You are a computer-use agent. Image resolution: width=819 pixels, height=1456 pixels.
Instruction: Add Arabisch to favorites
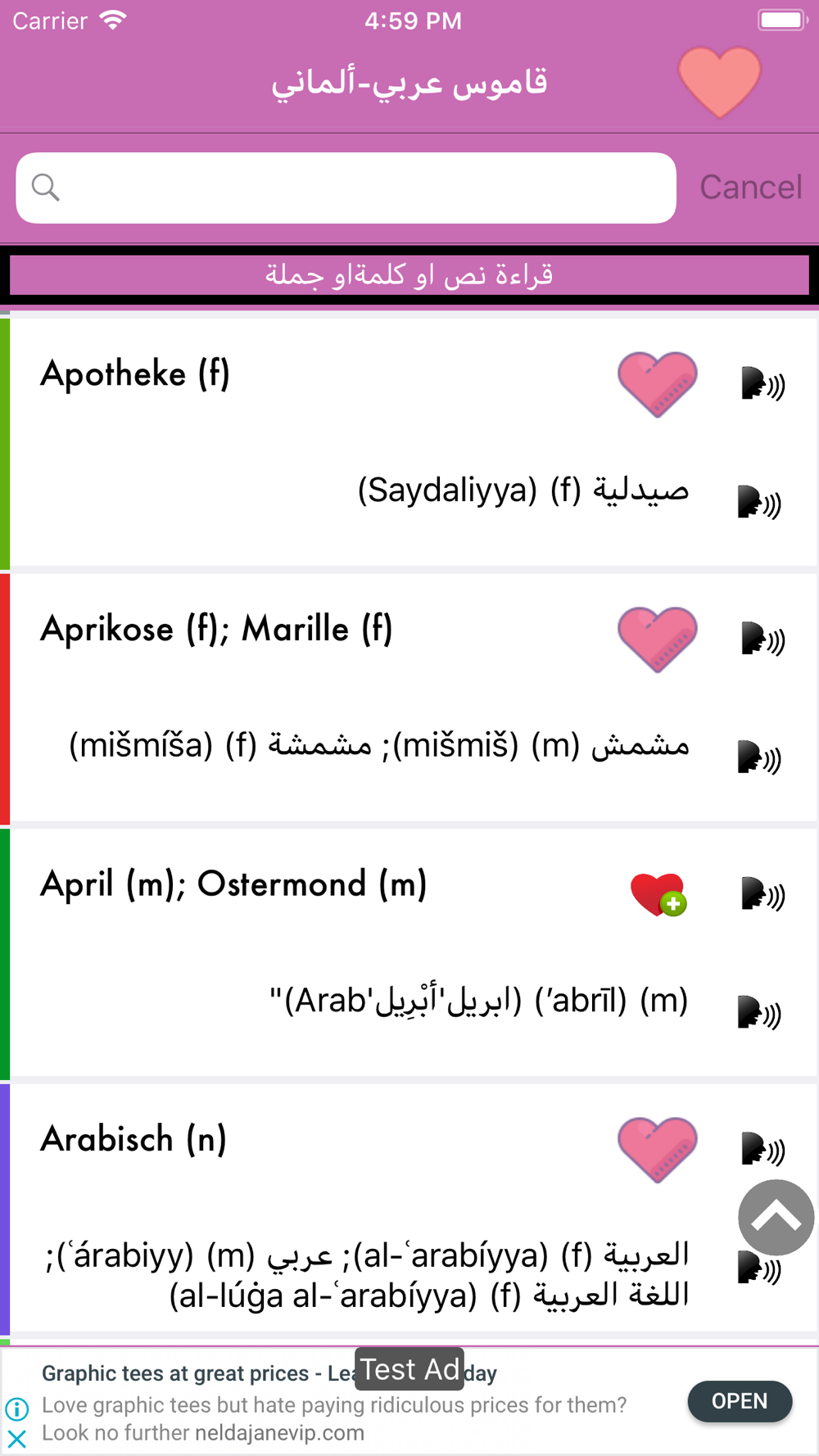(657, 1150)
